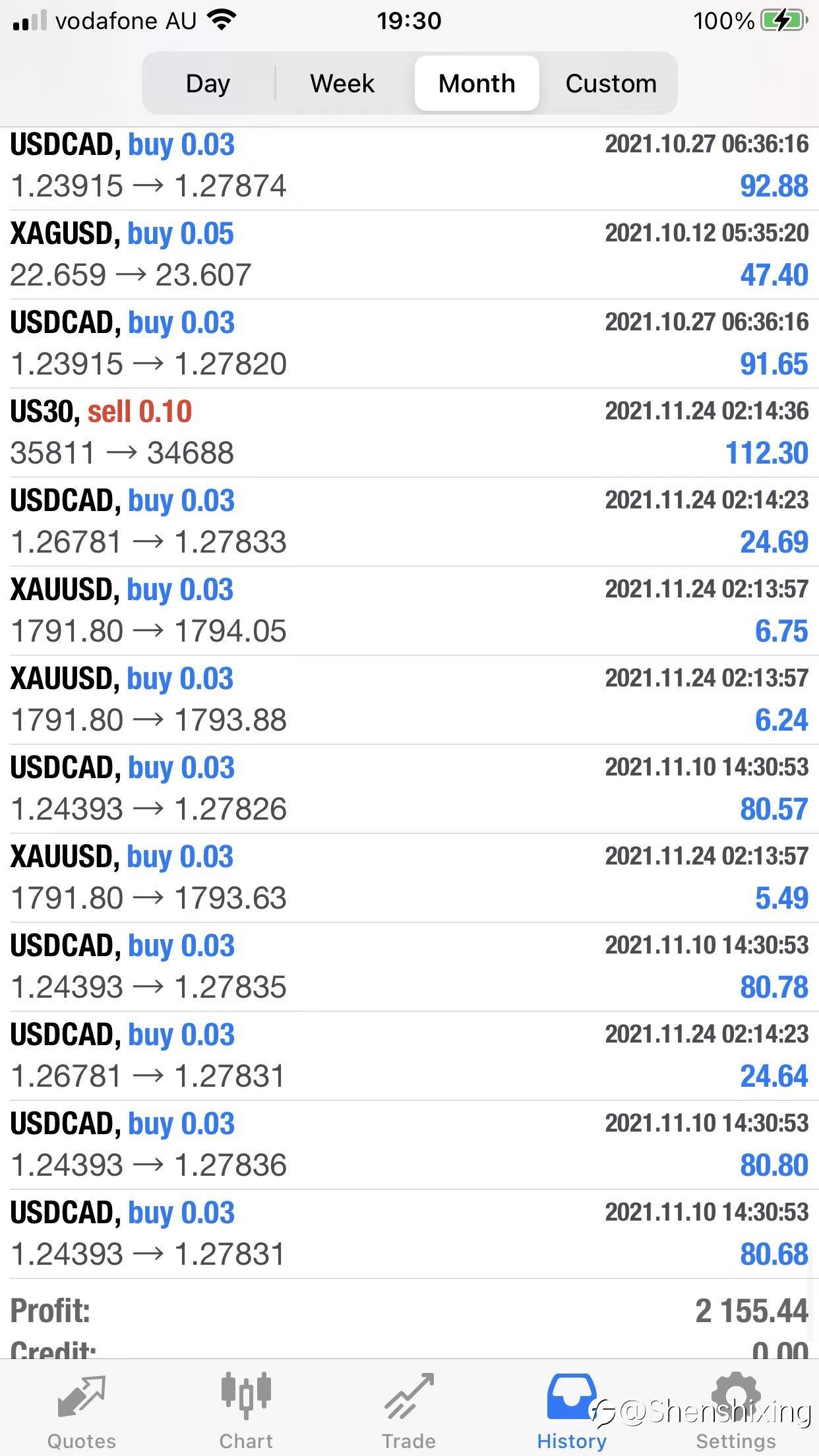Expand the US30 sell 0.10 trade
The image size is (819, 1456).
[409, 433]
